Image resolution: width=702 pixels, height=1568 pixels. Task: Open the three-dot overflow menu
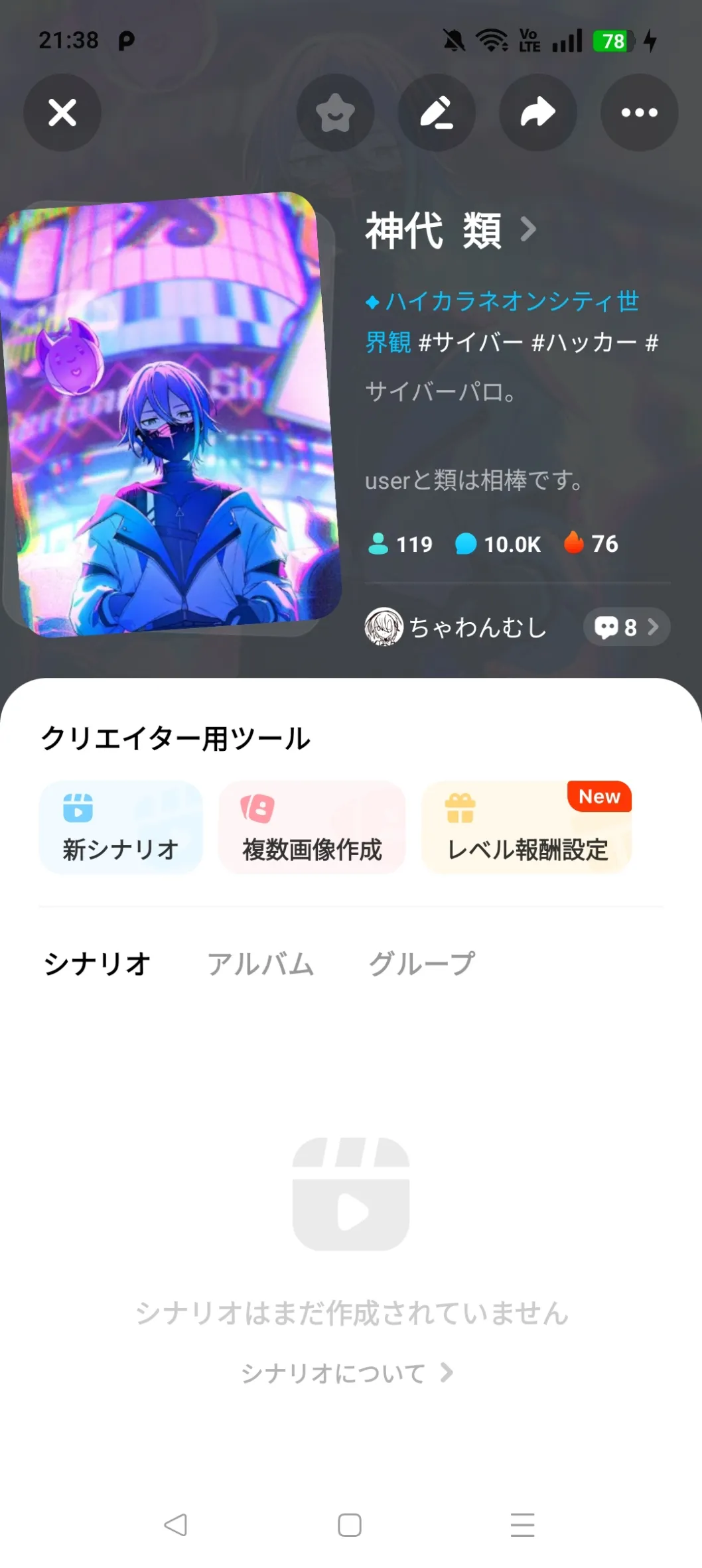pos(640,113)
